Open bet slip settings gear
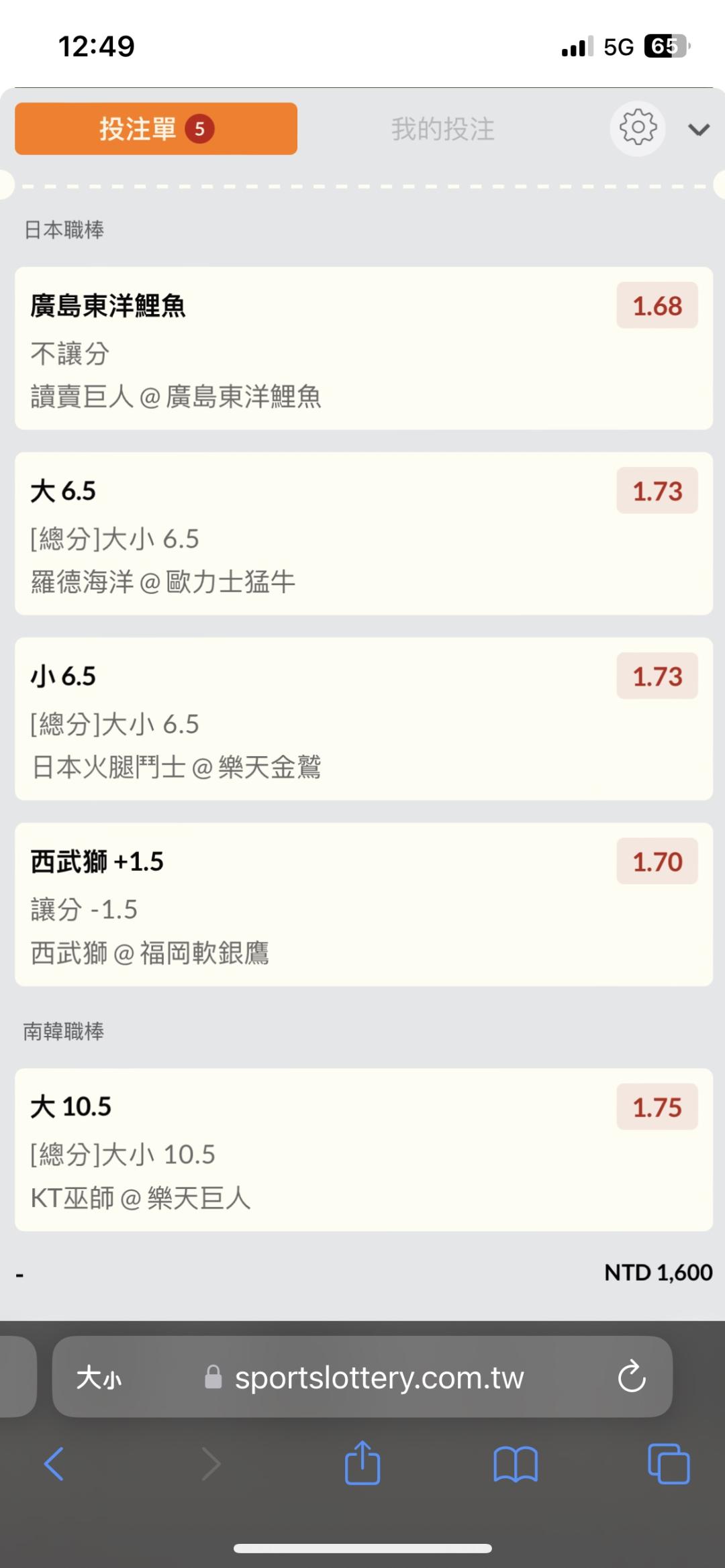725x1568 pixels. 637,128
